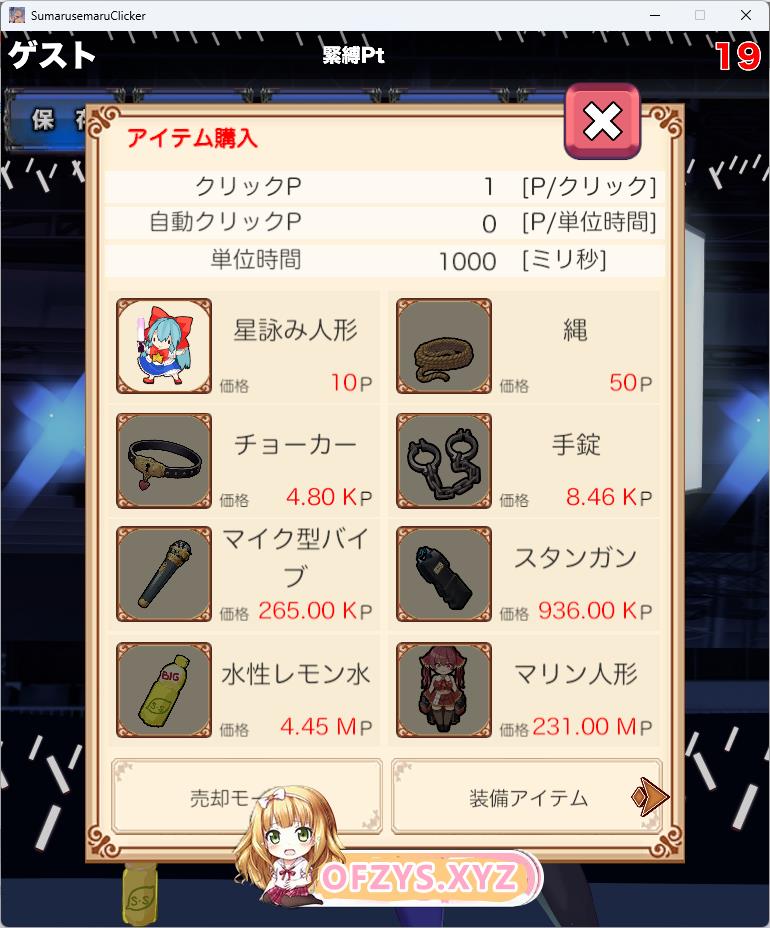
Task: Open the 装備アイテム list
Action: (515, 797)
